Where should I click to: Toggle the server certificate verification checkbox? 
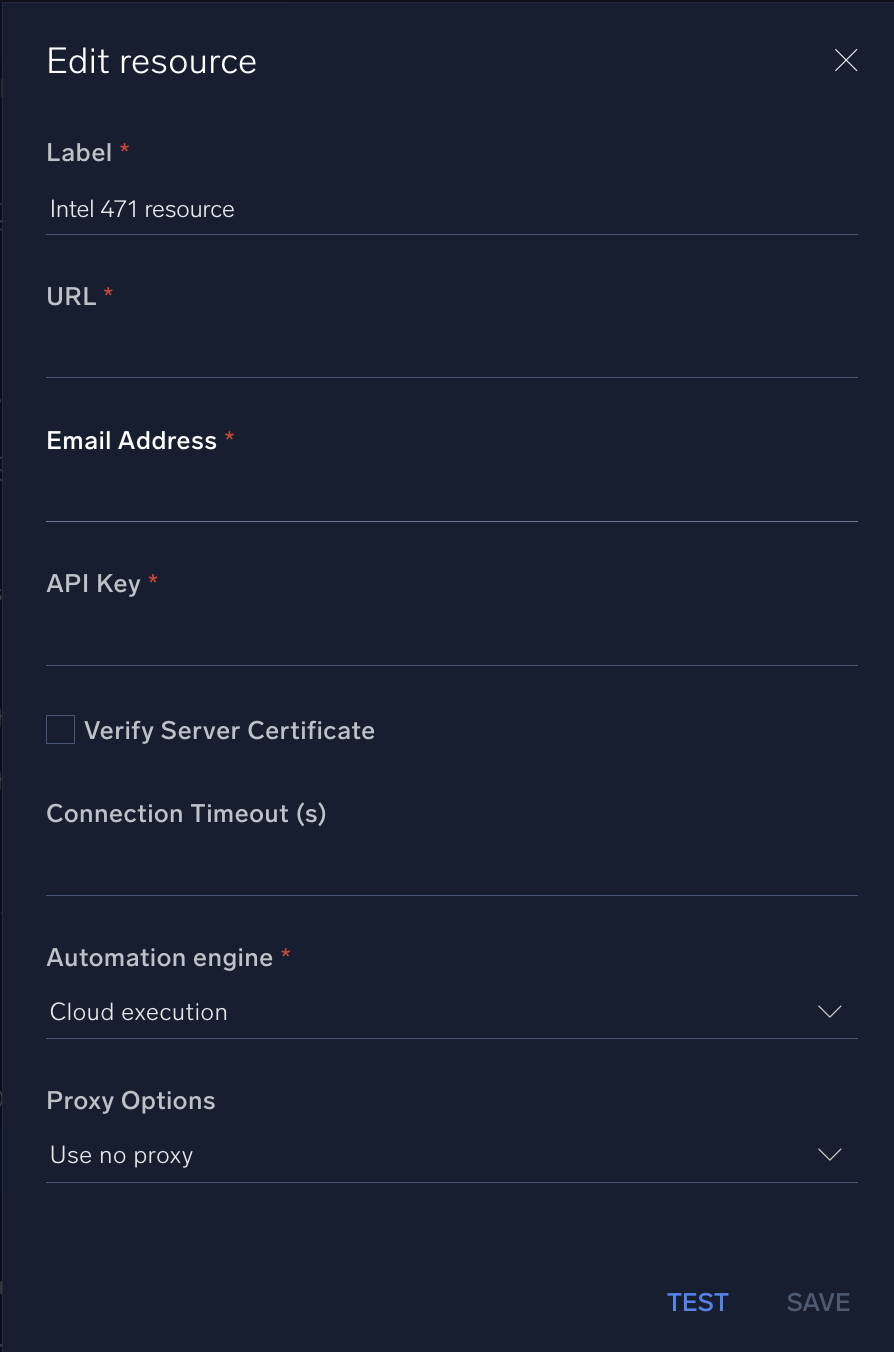(60, 729)
